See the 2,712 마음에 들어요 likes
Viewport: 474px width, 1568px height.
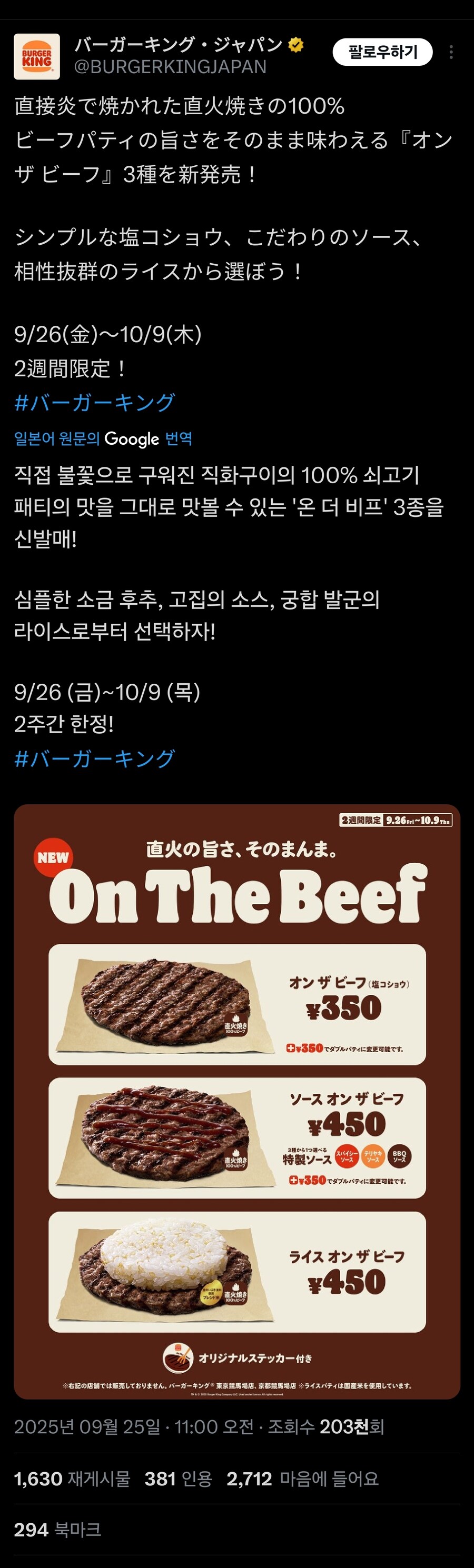click(x=302, y=1479)
